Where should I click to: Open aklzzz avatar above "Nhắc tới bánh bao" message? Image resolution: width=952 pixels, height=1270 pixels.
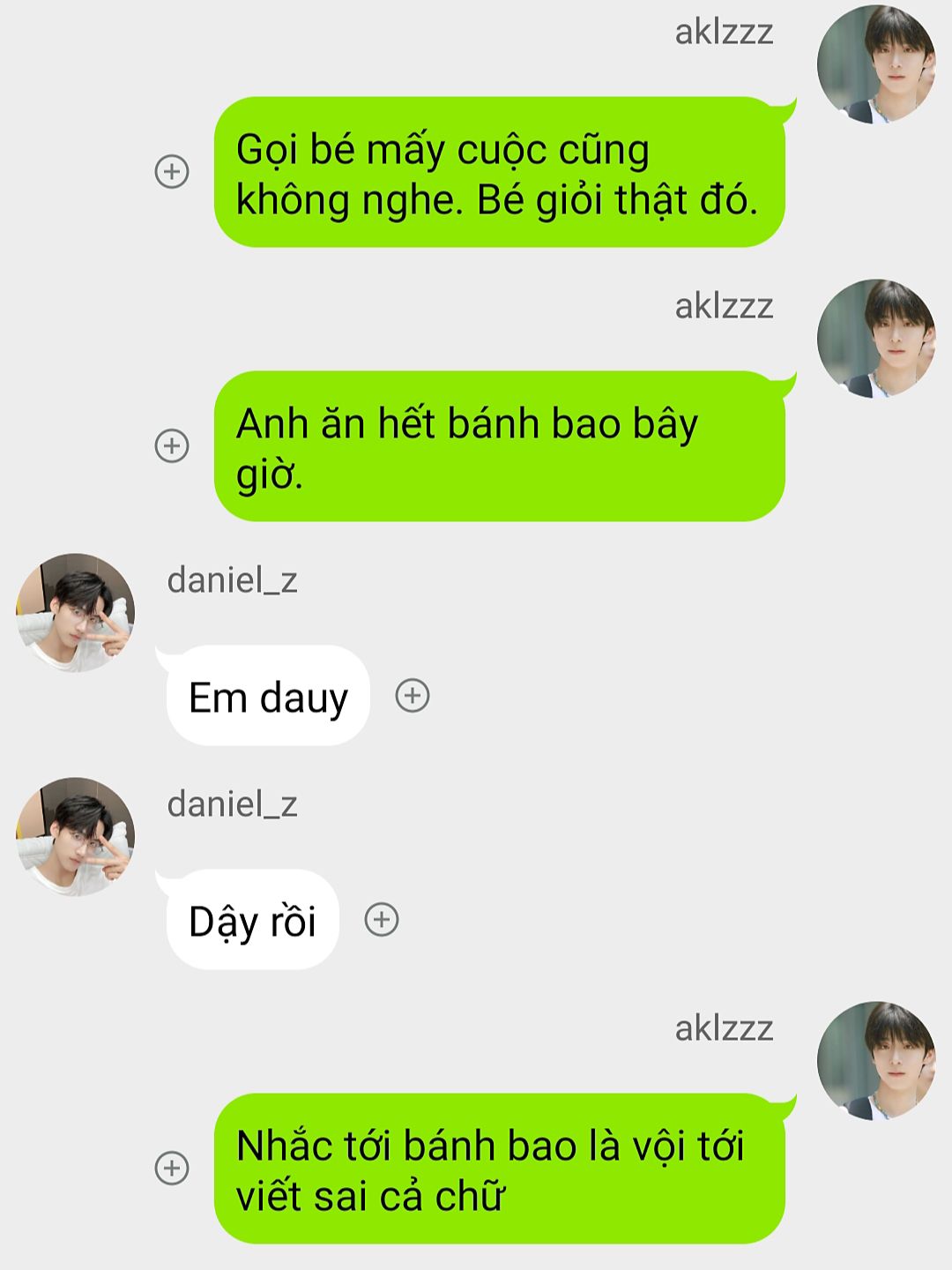click(x=876, y=1061)
